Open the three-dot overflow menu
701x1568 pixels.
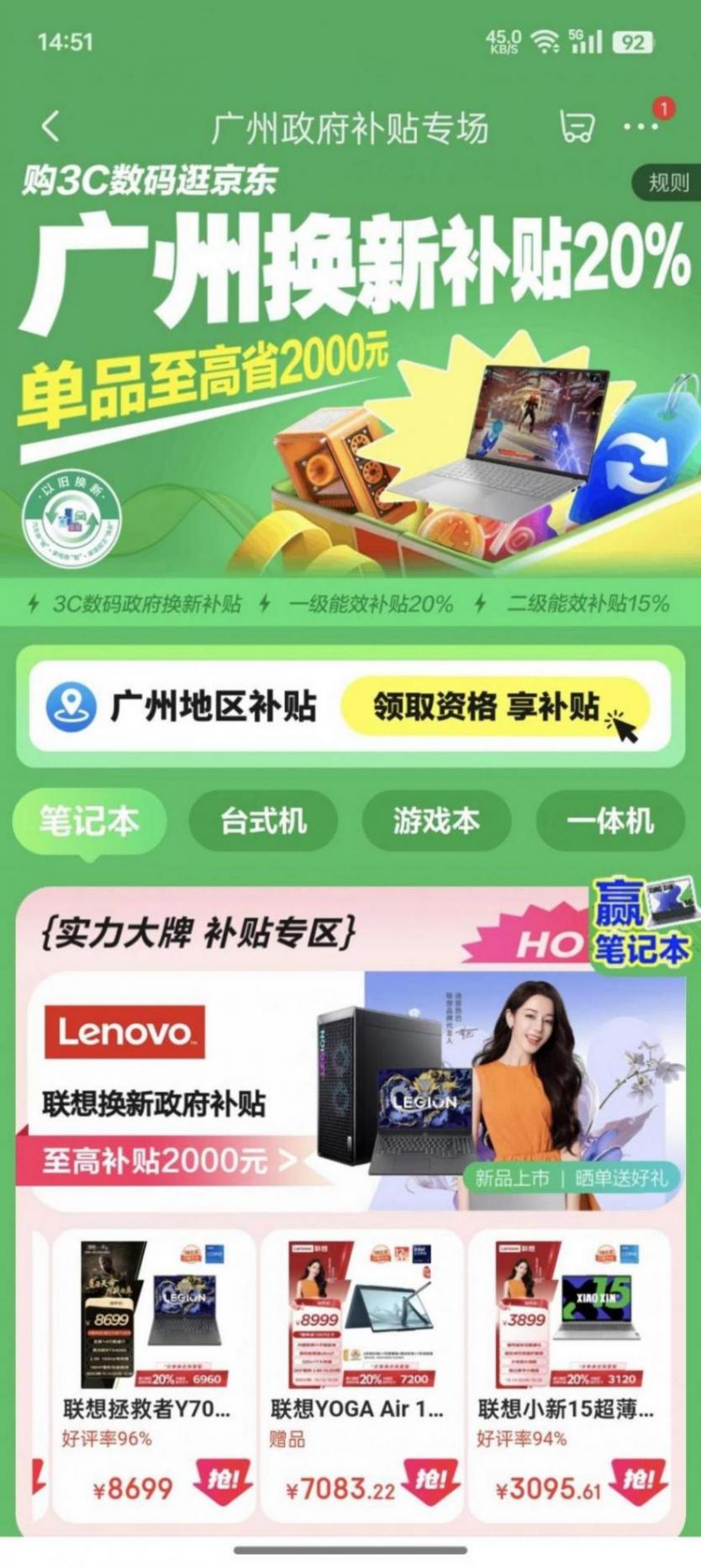640,127
